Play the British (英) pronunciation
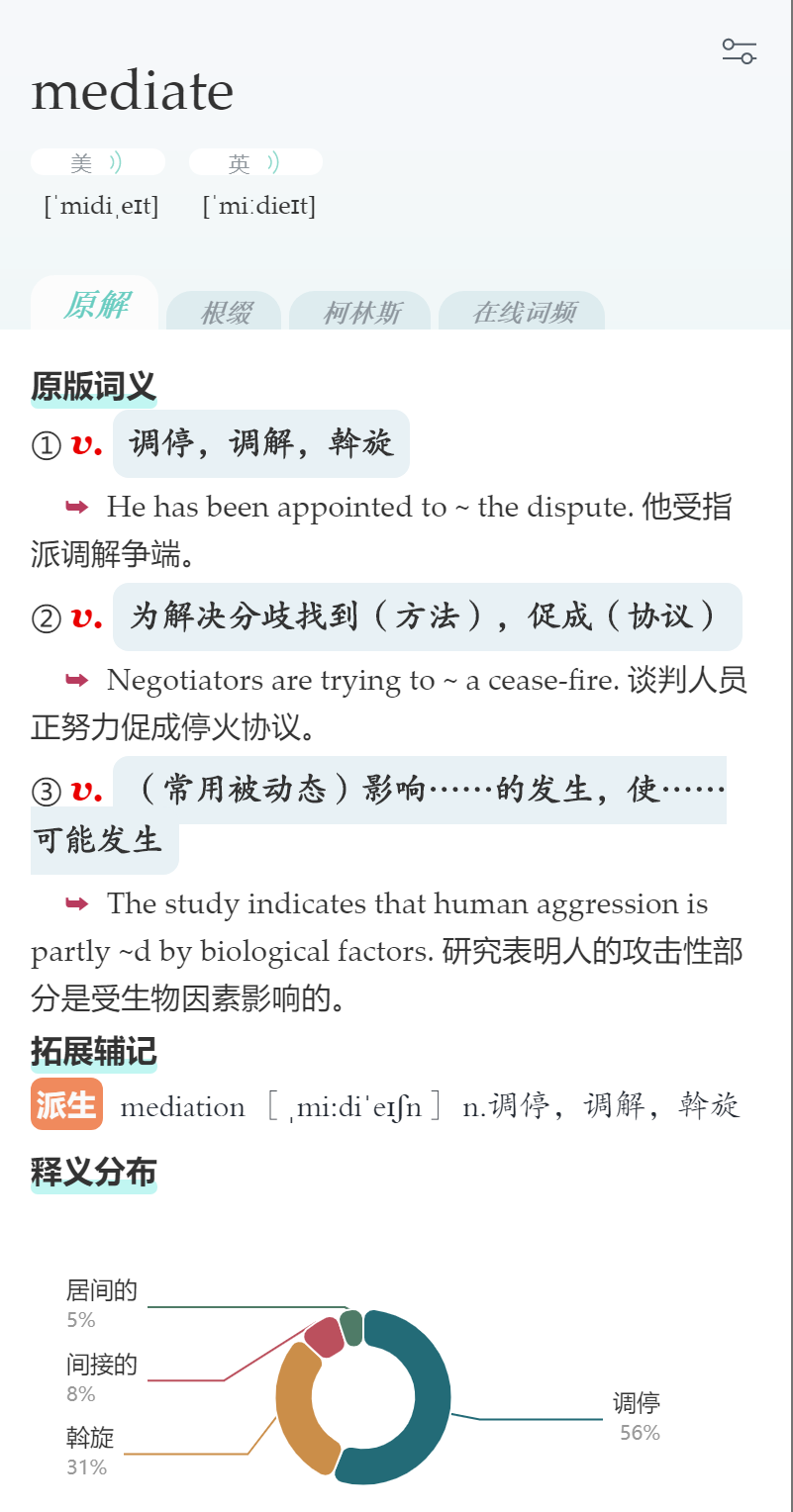 [255, 162]
